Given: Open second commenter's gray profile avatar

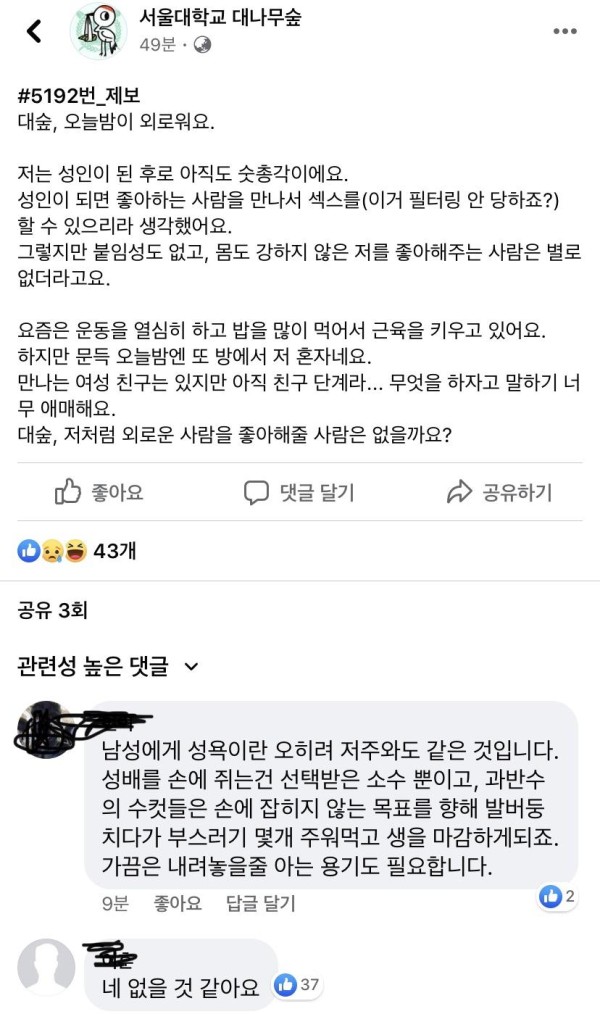Looking at the screenshot, I should tap(46, 968).
